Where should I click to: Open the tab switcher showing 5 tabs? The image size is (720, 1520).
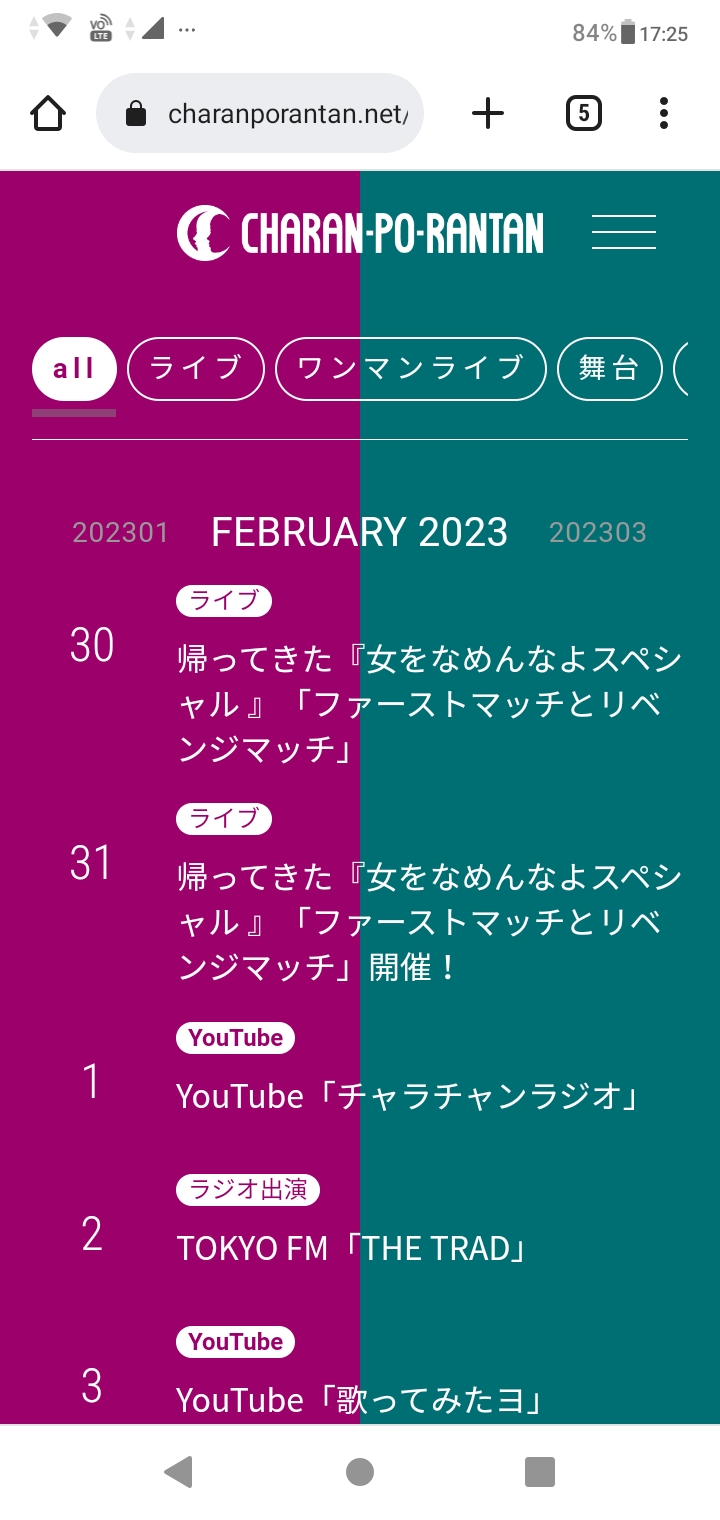pos(583,114)
